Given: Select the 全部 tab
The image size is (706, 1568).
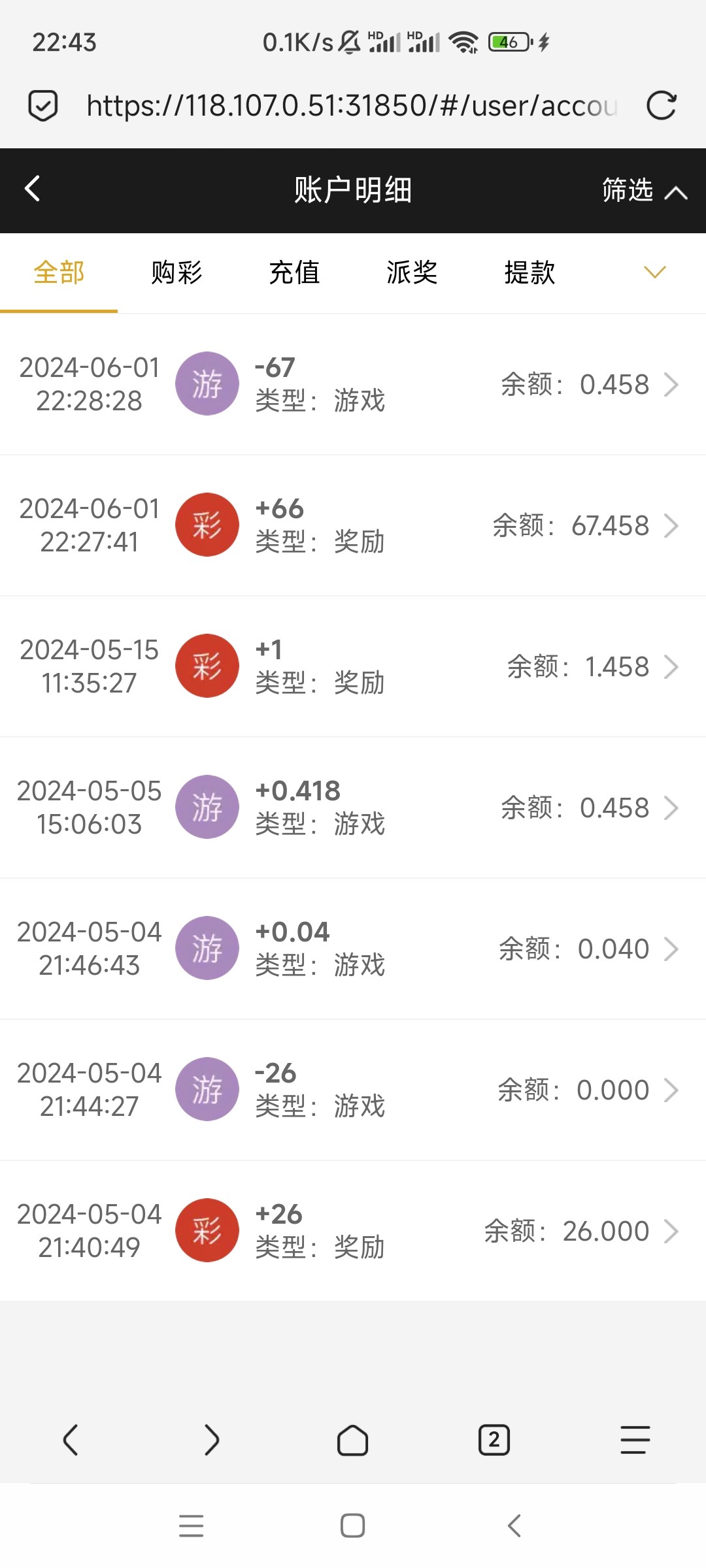Looking at the screenshot, I should point(59,272).
